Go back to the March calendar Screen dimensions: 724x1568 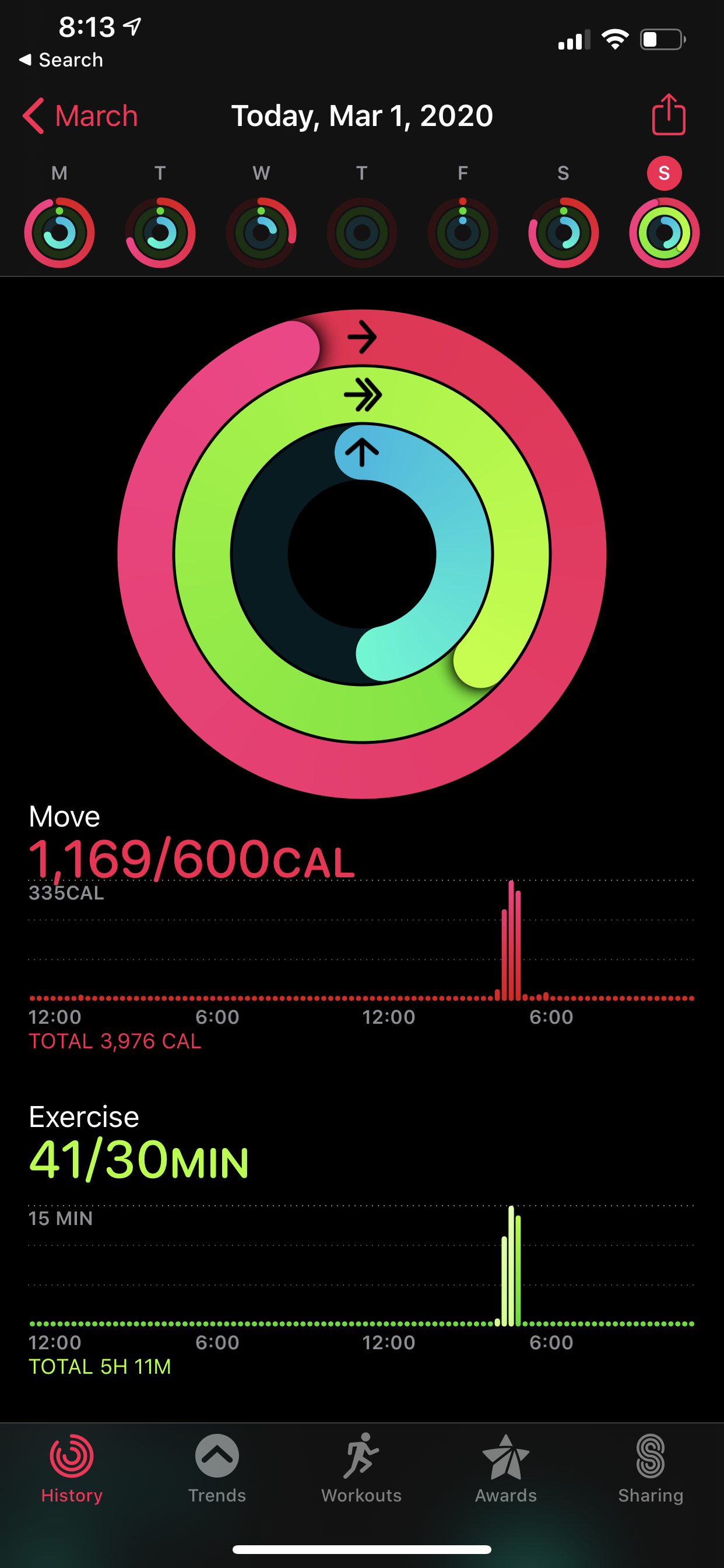[80, 116]
